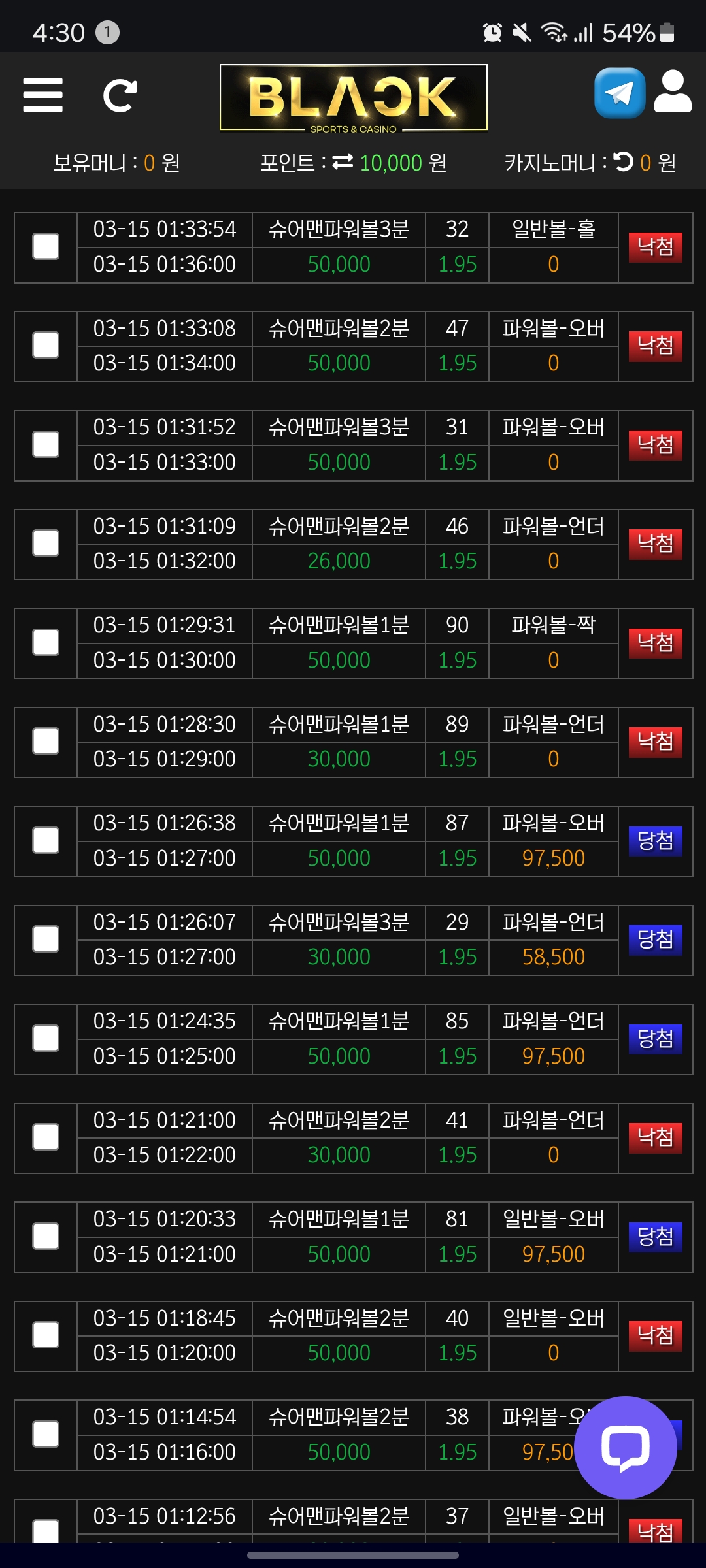Viewport: 706px width, 1568px height.
Task: Select the 01:26:07 bet checkbox
Action: (x=46, y=939)
